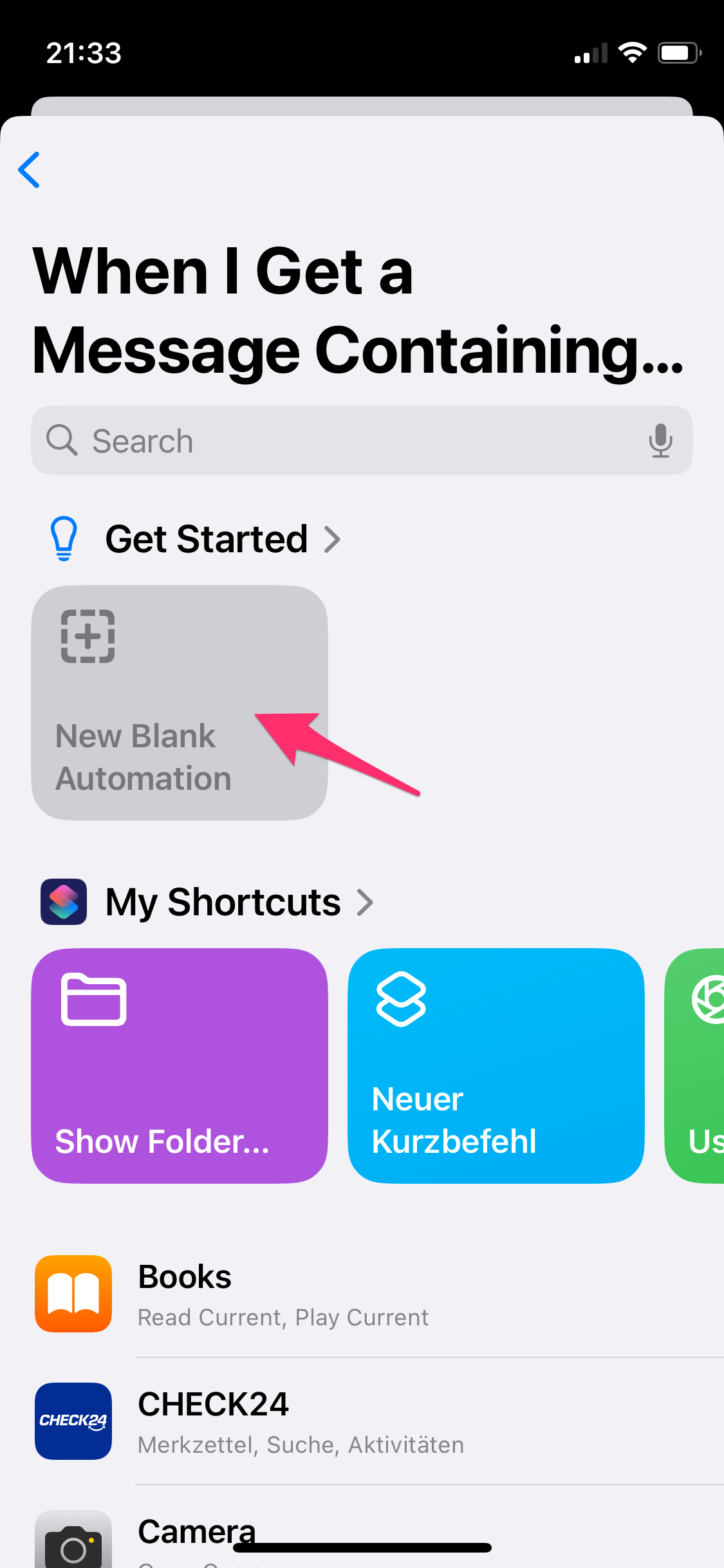Go back with the blue arrow

pyautogui.click(x=30, y=170)
